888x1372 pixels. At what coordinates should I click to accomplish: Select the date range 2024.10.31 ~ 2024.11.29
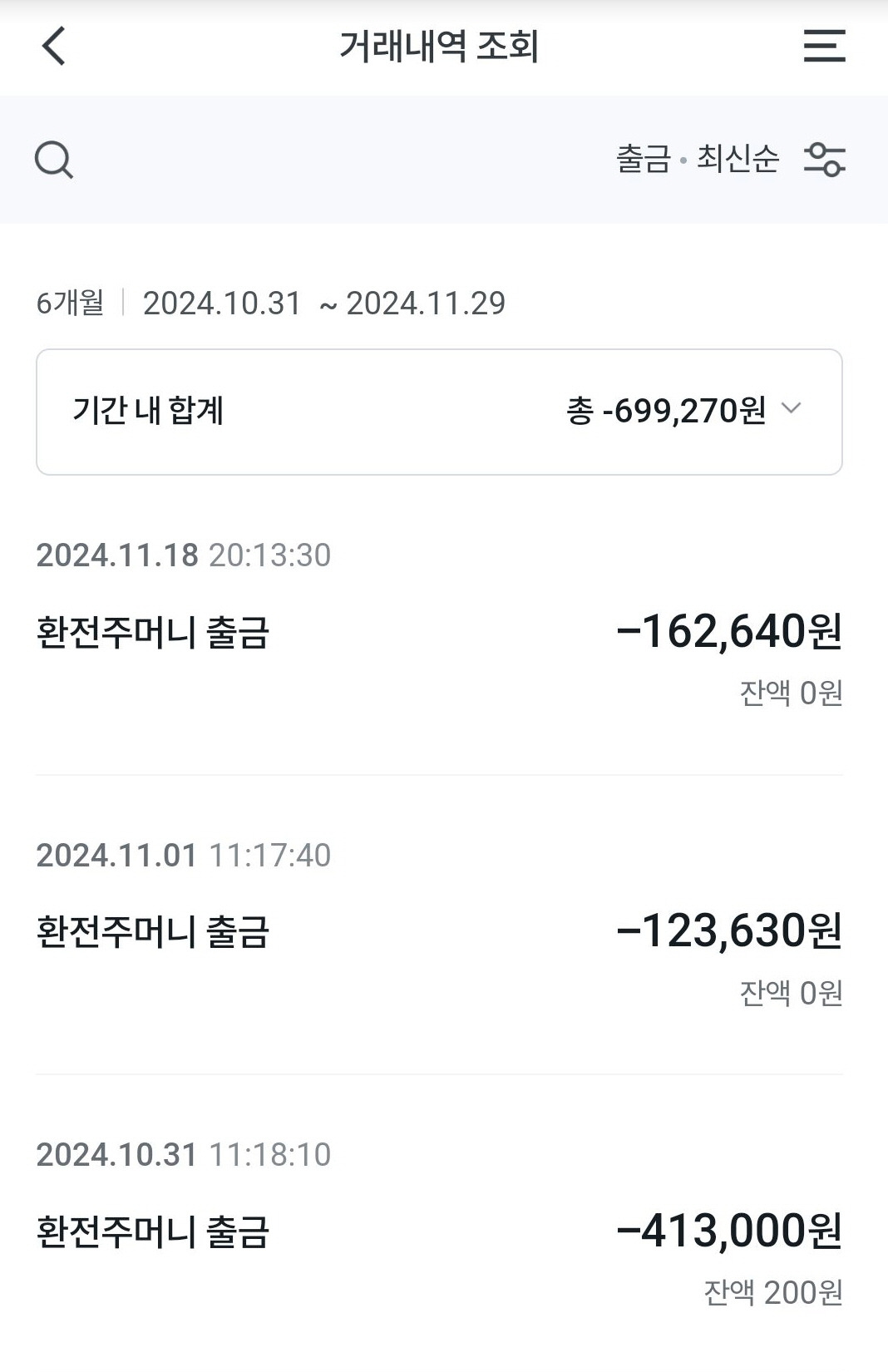pyautogui.click(x=324, y=304)
